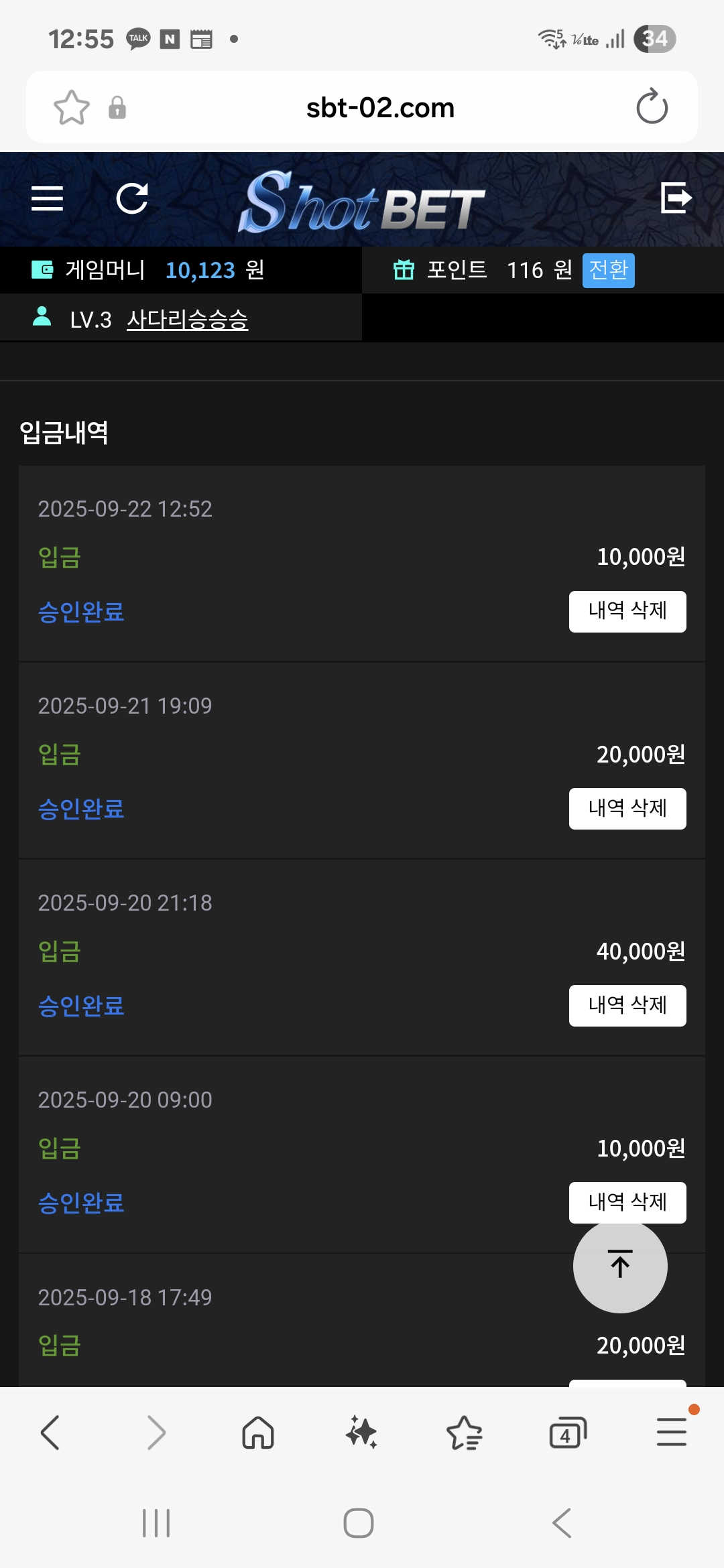Image resolution: width=724 pixels, height=1568 pixels.
Task: Jump to top with the floating arrow
Action: [620, 1265]
